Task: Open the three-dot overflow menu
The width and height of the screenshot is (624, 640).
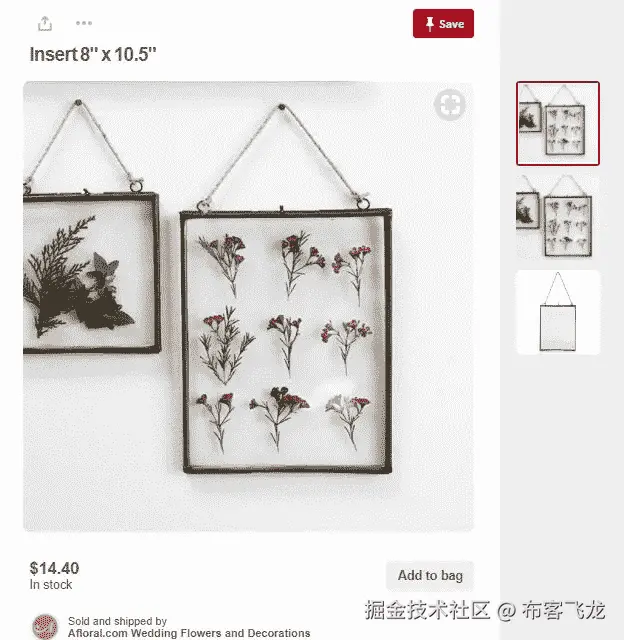Action: click(84, 23)
